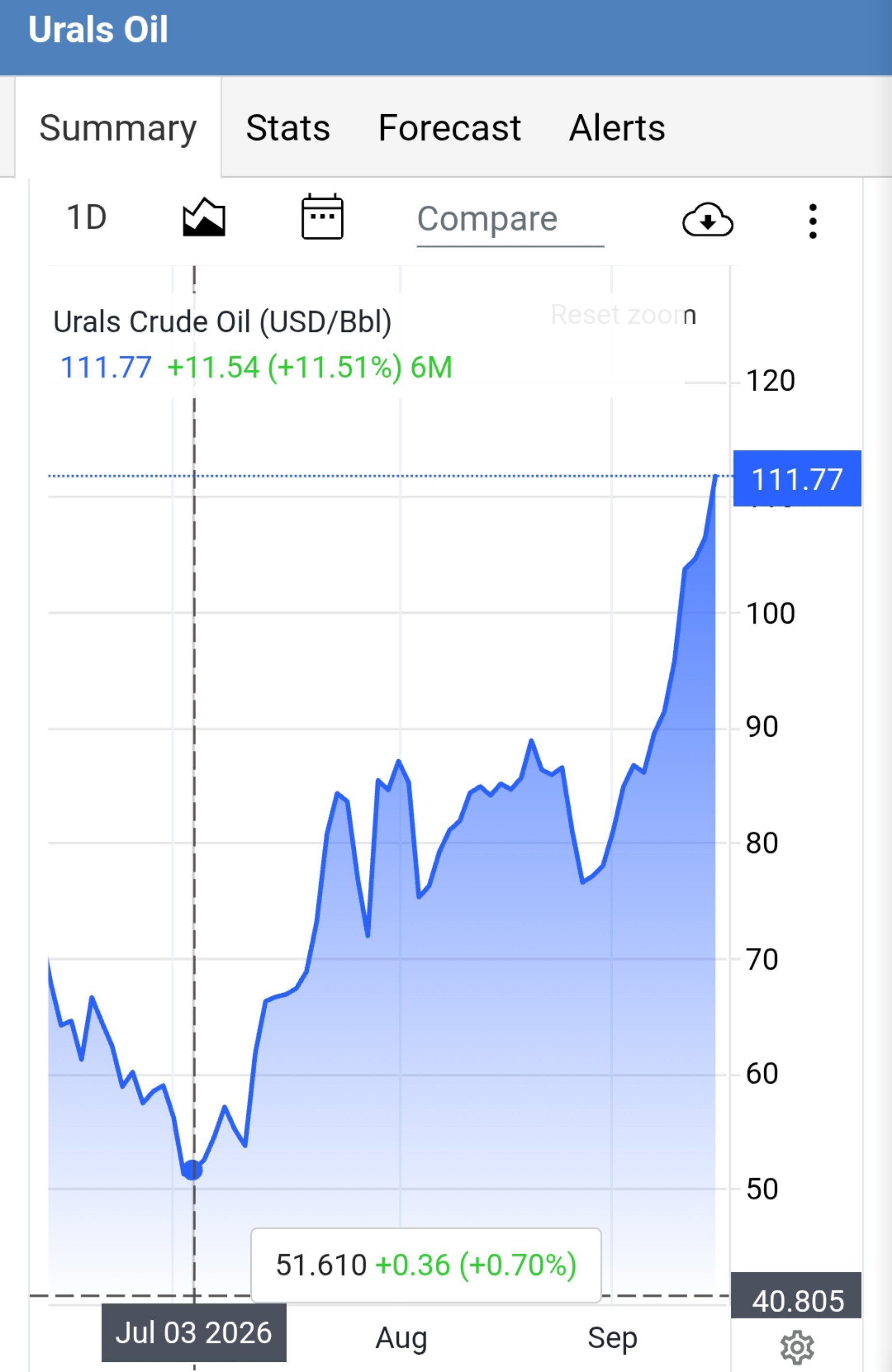
Task: Open the calendar date range picker
Action: 322,217
